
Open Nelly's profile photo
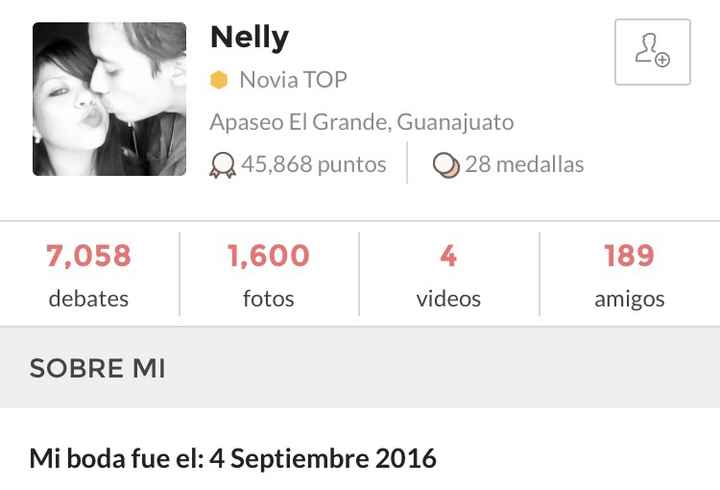tap(109, 99)
